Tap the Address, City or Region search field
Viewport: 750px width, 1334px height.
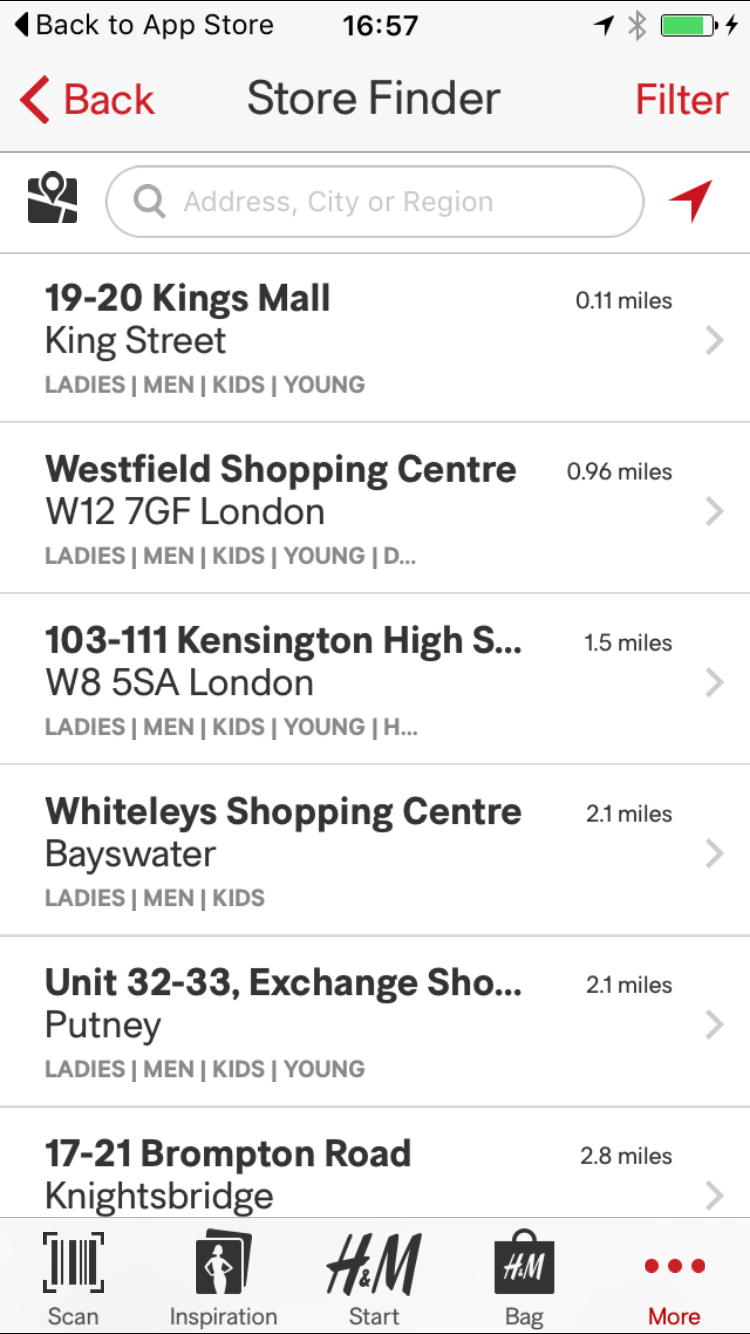[375, 202]
